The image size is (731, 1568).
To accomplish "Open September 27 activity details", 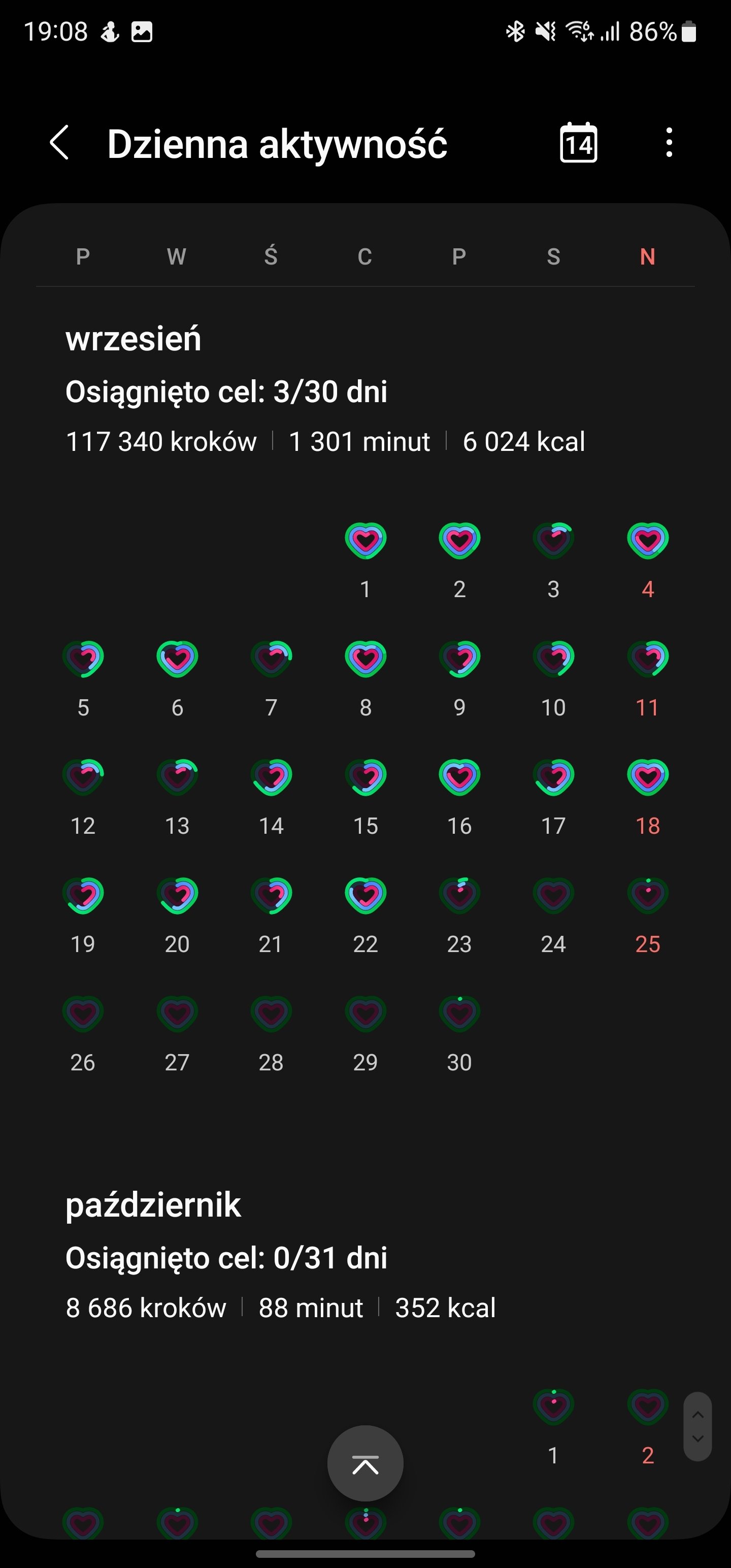I will (x=177, y=1033).
